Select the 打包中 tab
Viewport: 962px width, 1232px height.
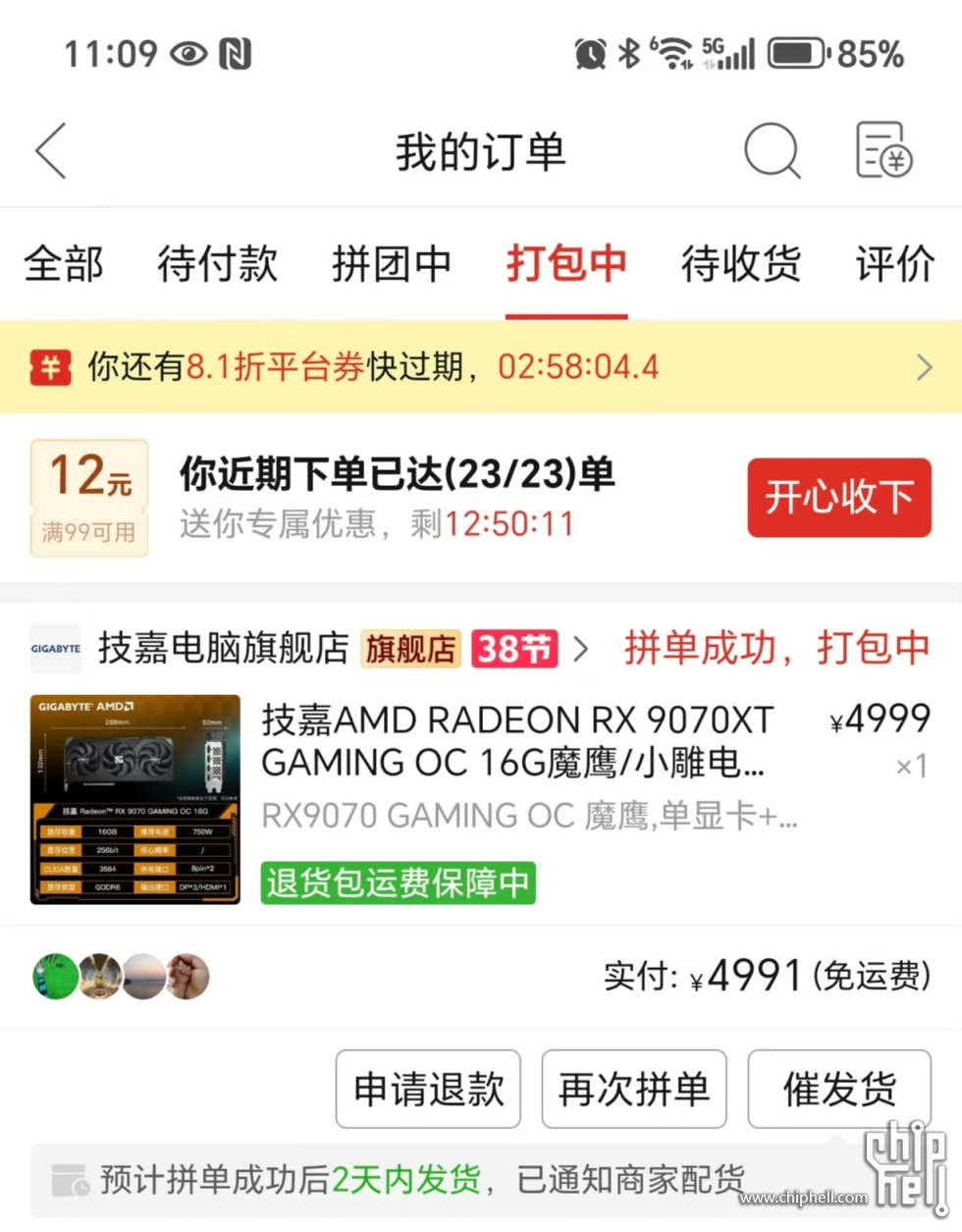point(566,264)
